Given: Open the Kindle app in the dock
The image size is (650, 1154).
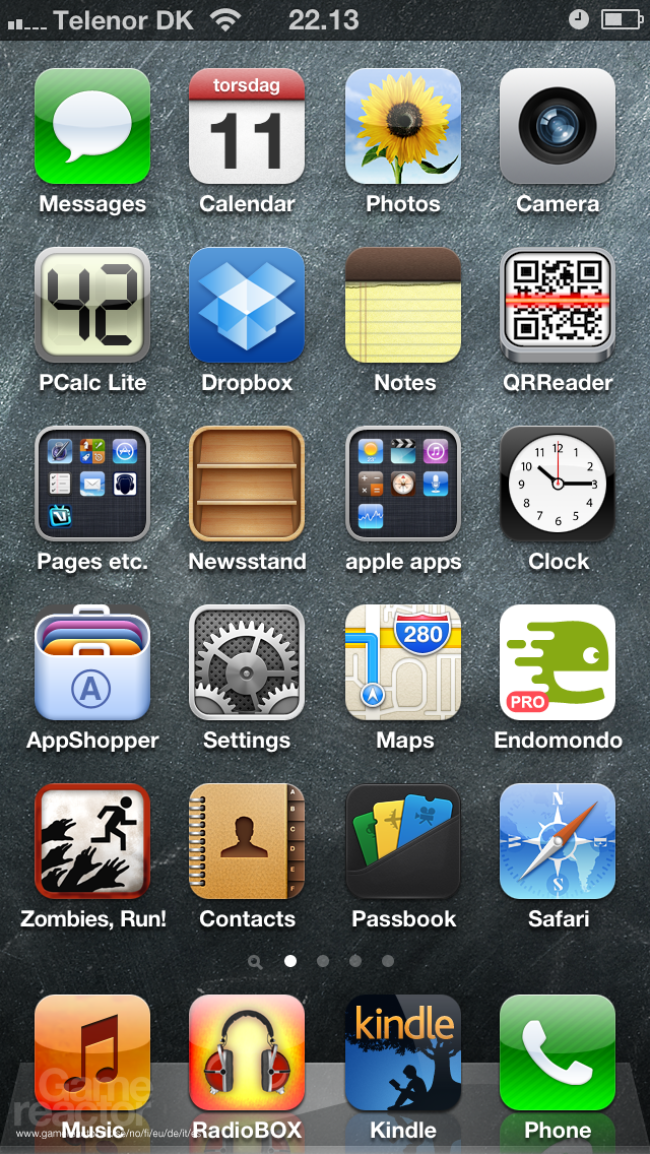Looking at the screenshot, I should (403, 1052).
